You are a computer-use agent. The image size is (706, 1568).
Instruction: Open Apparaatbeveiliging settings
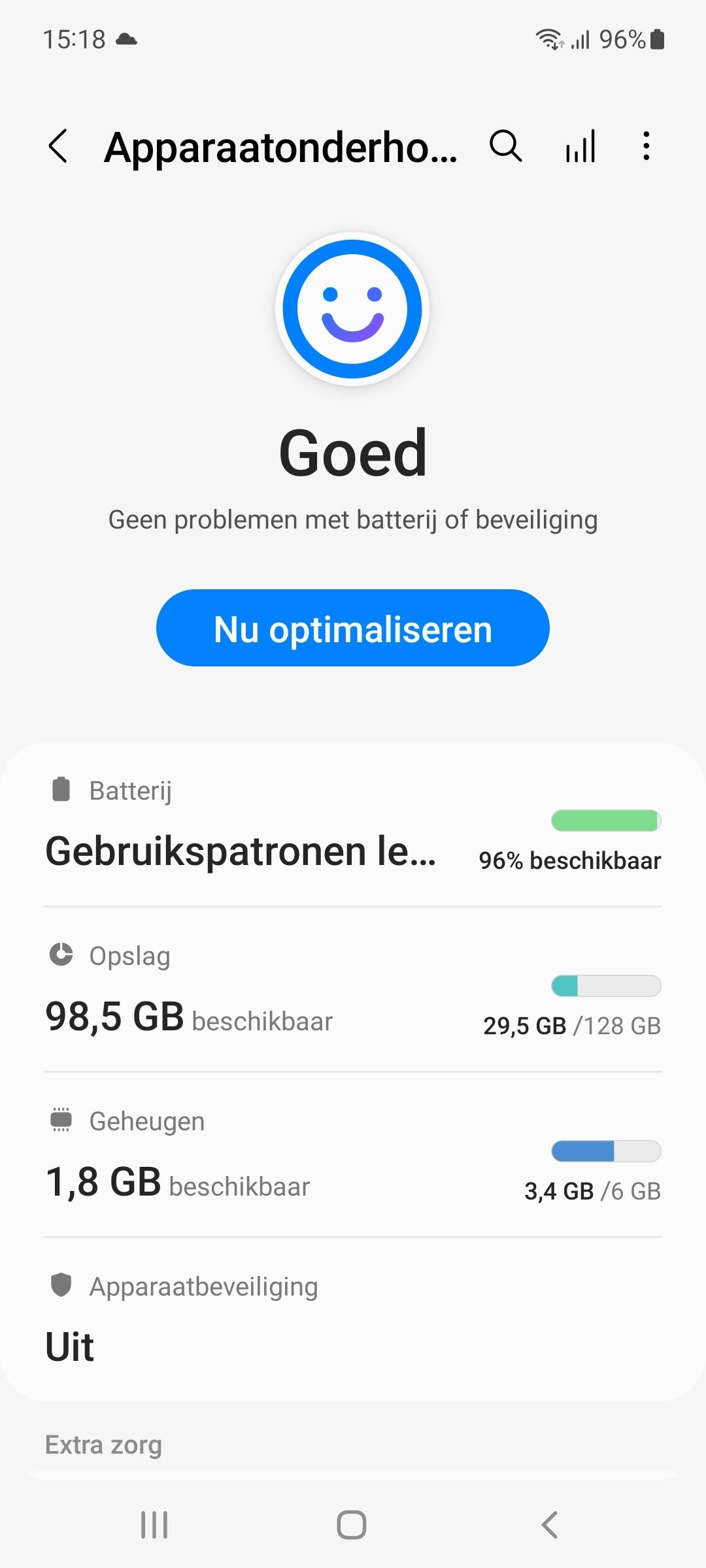pos(353,1320)
